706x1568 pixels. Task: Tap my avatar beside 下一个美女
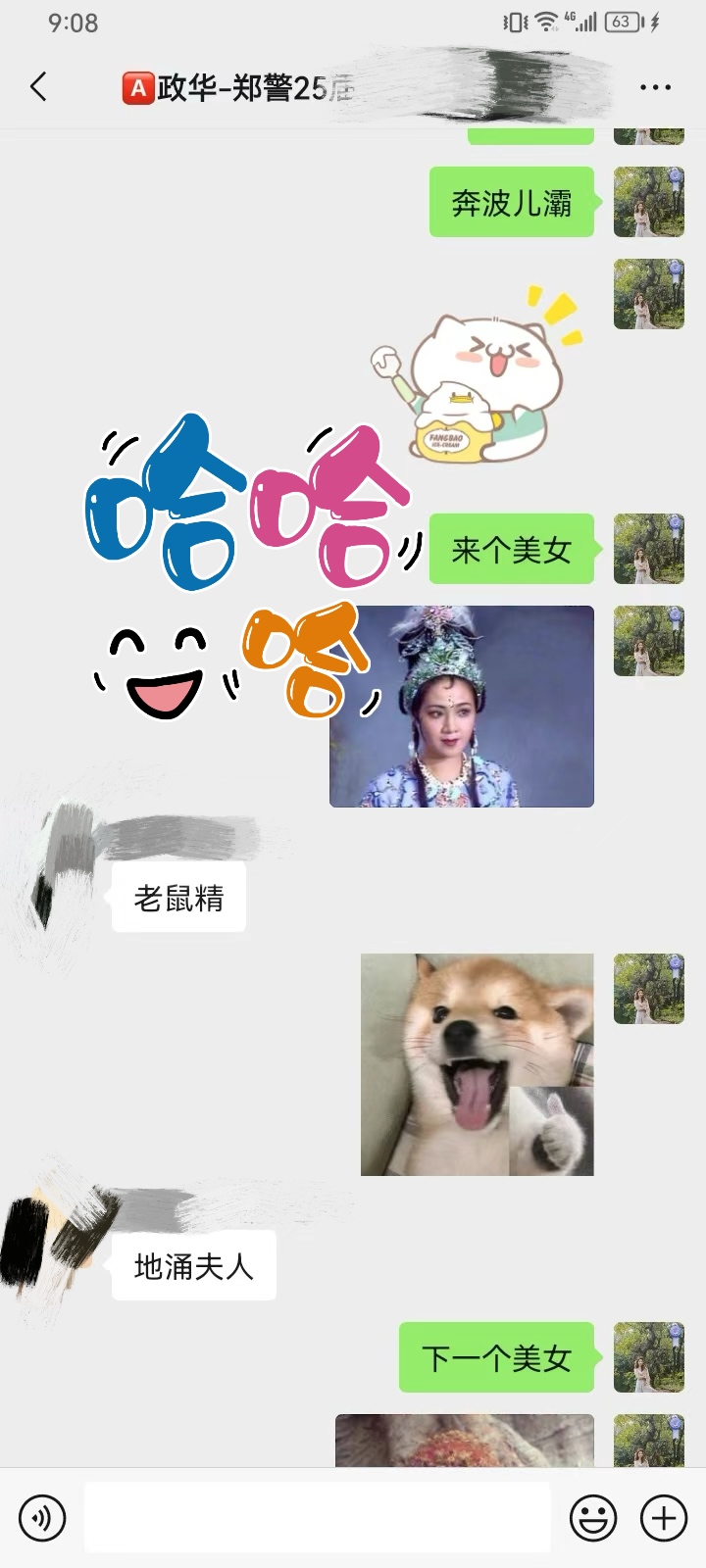(648, 1357)
